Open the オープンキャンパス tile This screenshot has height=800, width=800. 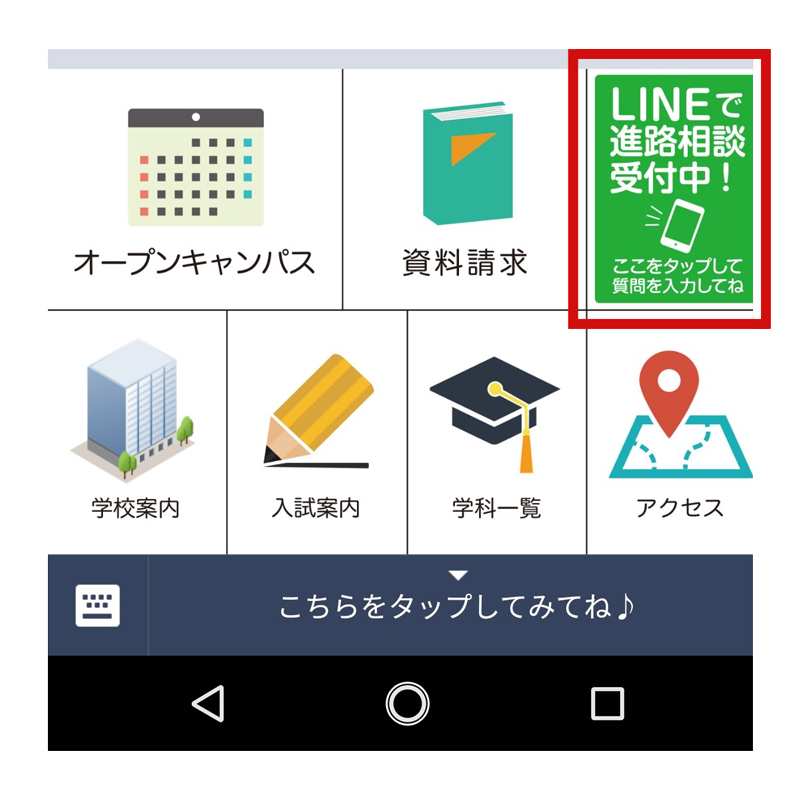point(195,190)
